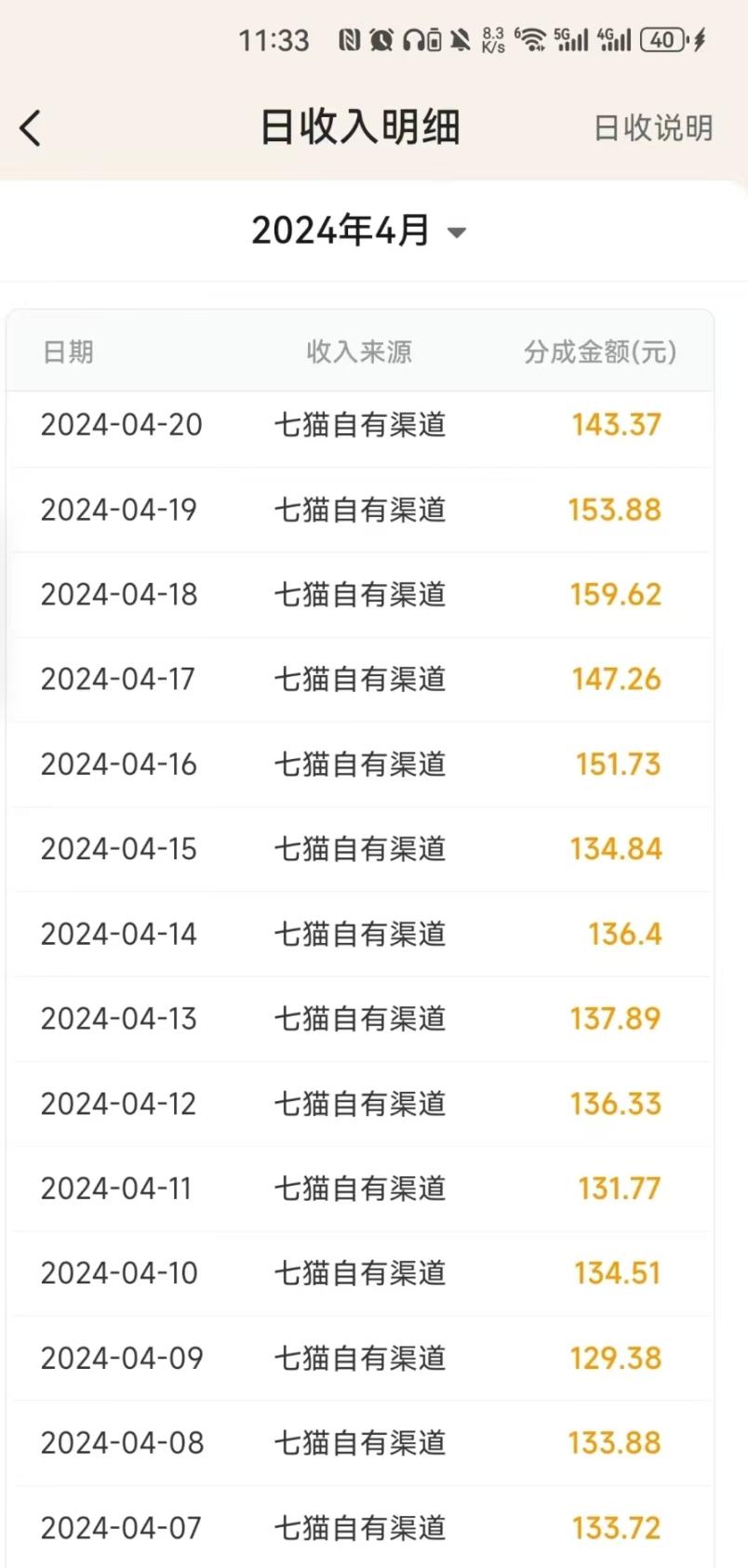Go back using the top-left arrow
748x1568 pixels.
pos(31,128)
